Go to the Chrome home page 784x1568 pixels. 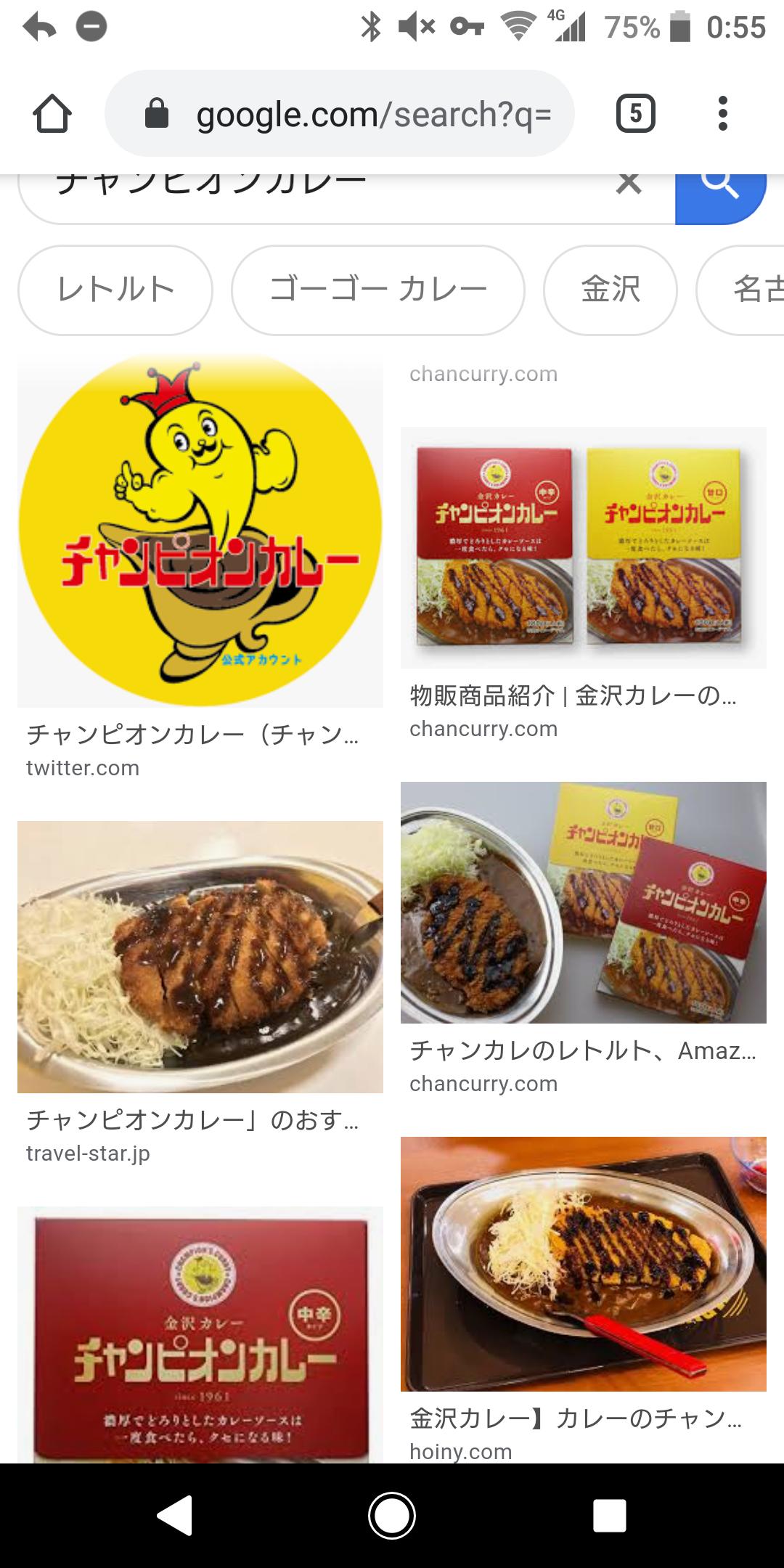[x=52, y=114]
